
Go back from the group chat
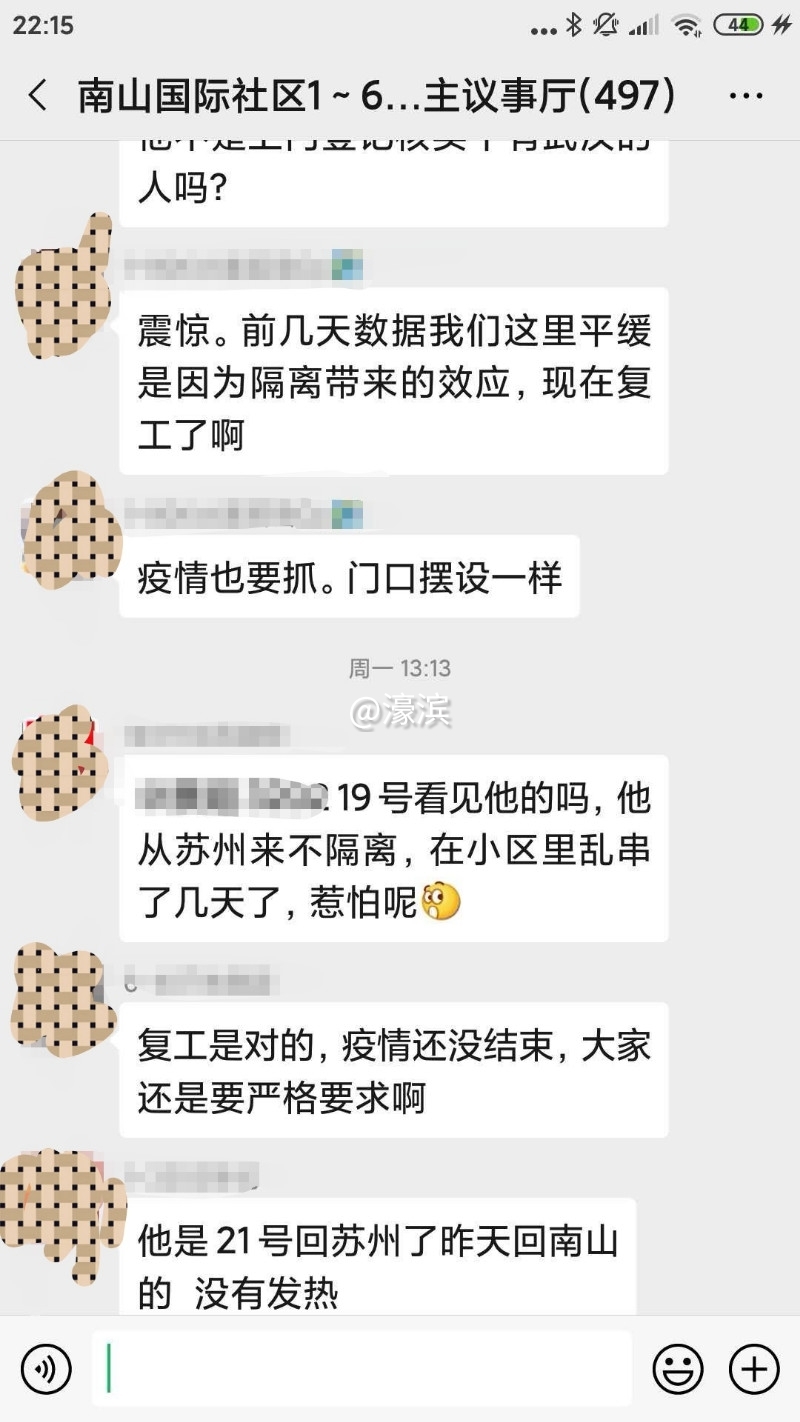38,96
